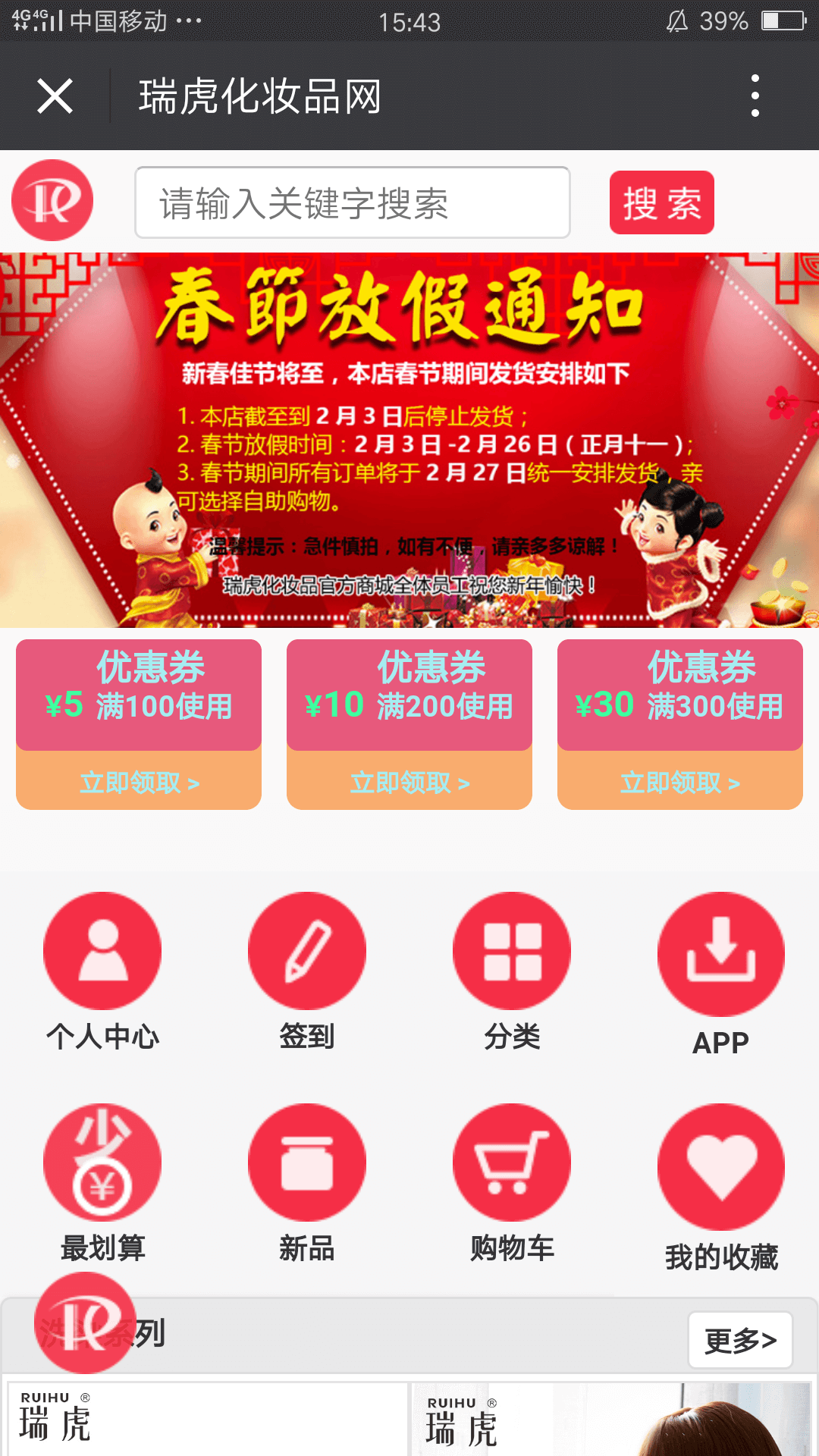Claim the ¥30 满300使用 coupon

tap(679, 782)
